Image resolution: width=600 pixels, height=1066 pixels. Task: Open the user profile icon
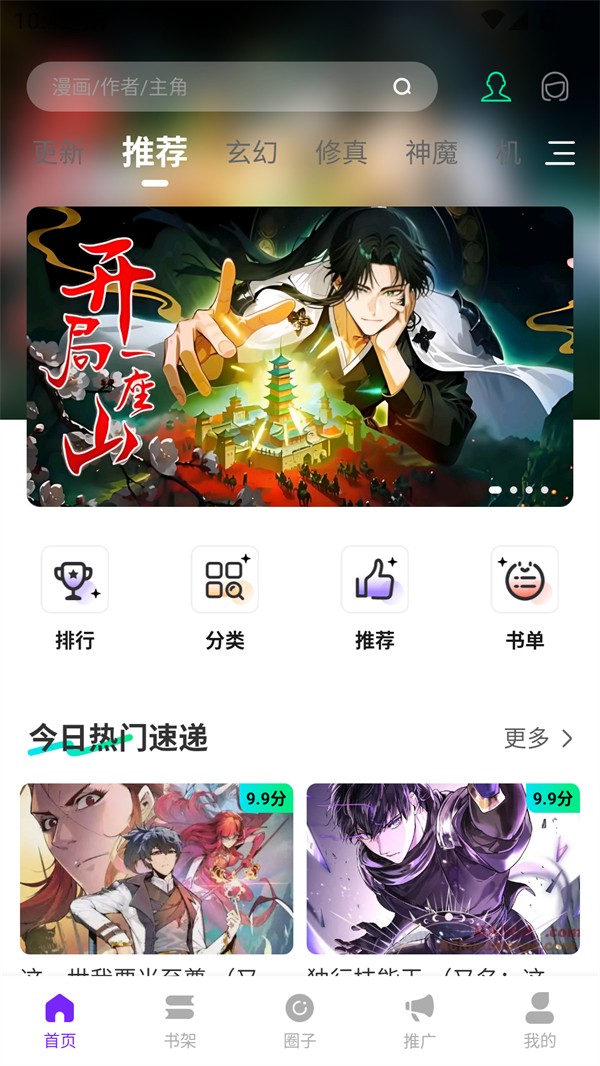[496, 87]
